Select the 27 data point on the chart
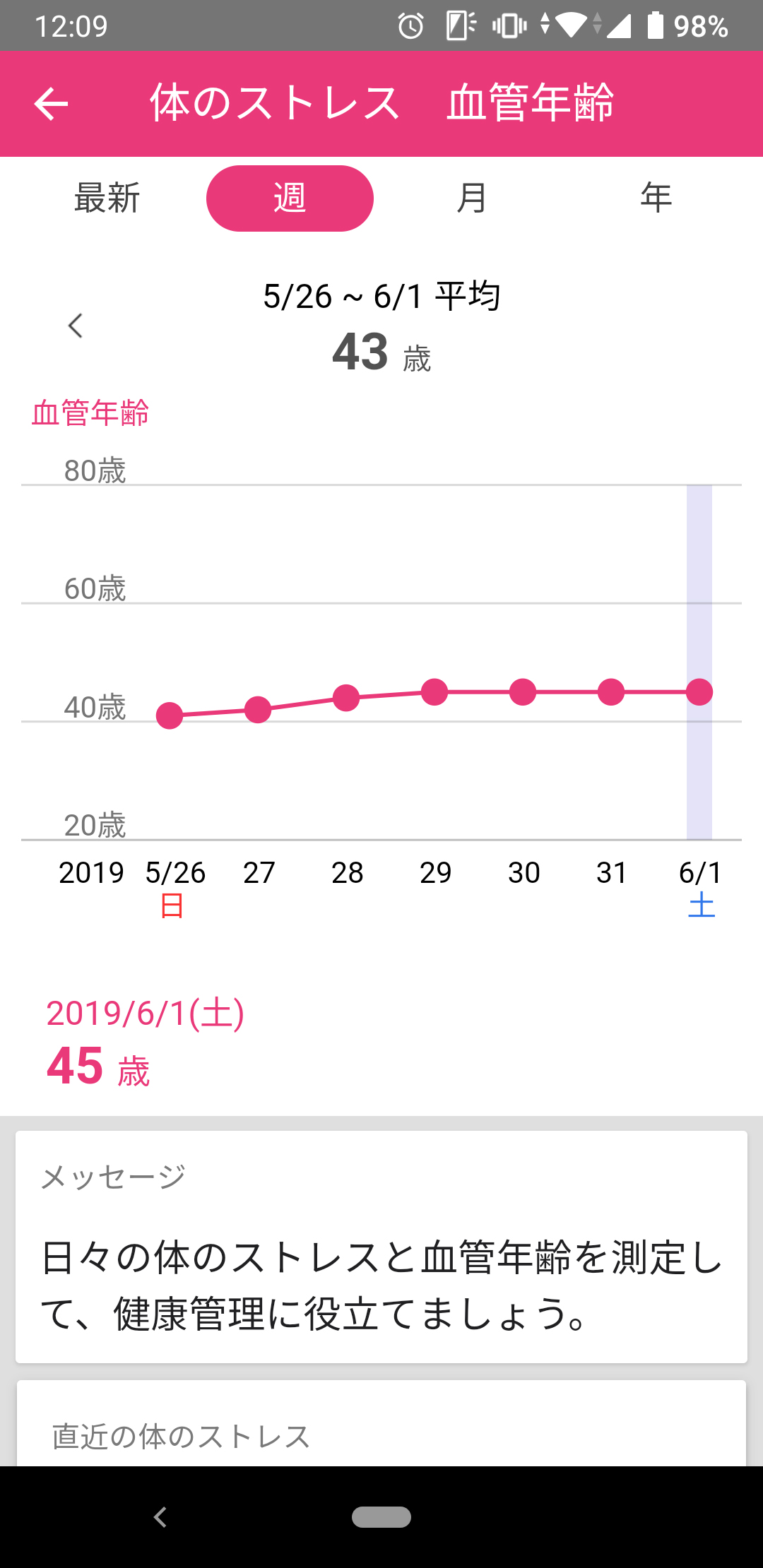 tap(258, 710)
